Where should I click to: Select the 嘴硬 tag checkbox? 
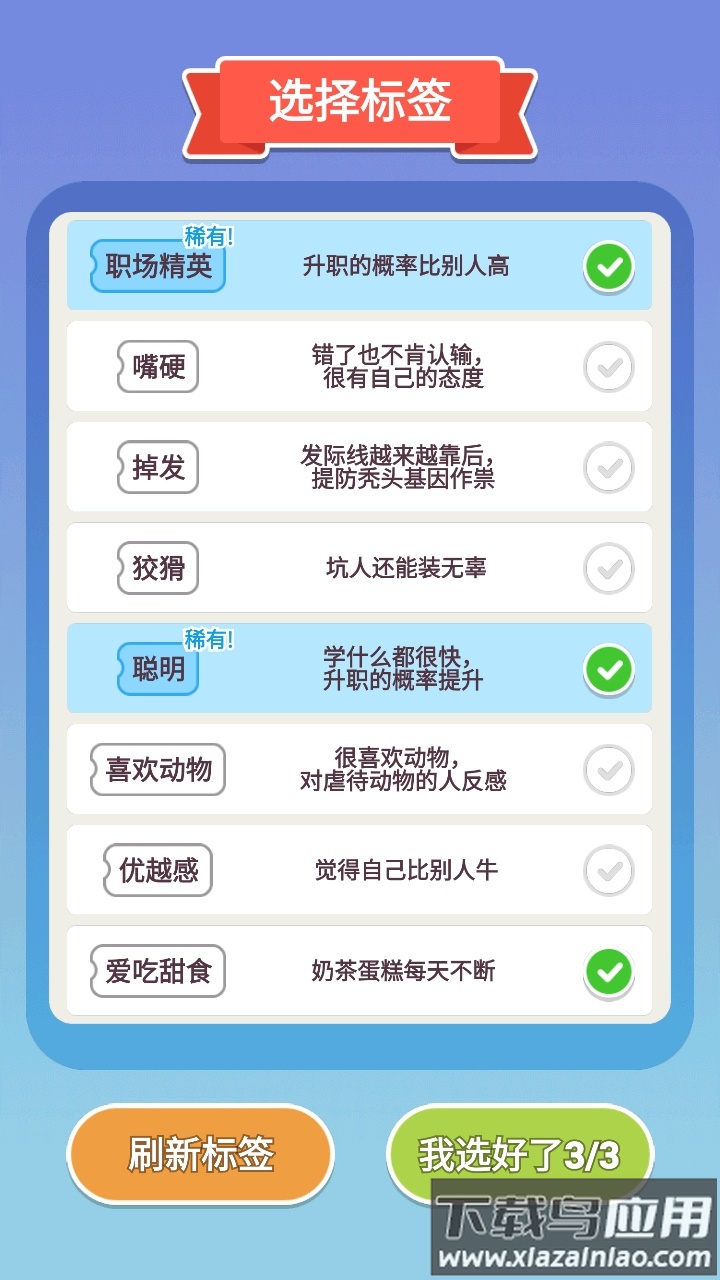pos(609,367)
